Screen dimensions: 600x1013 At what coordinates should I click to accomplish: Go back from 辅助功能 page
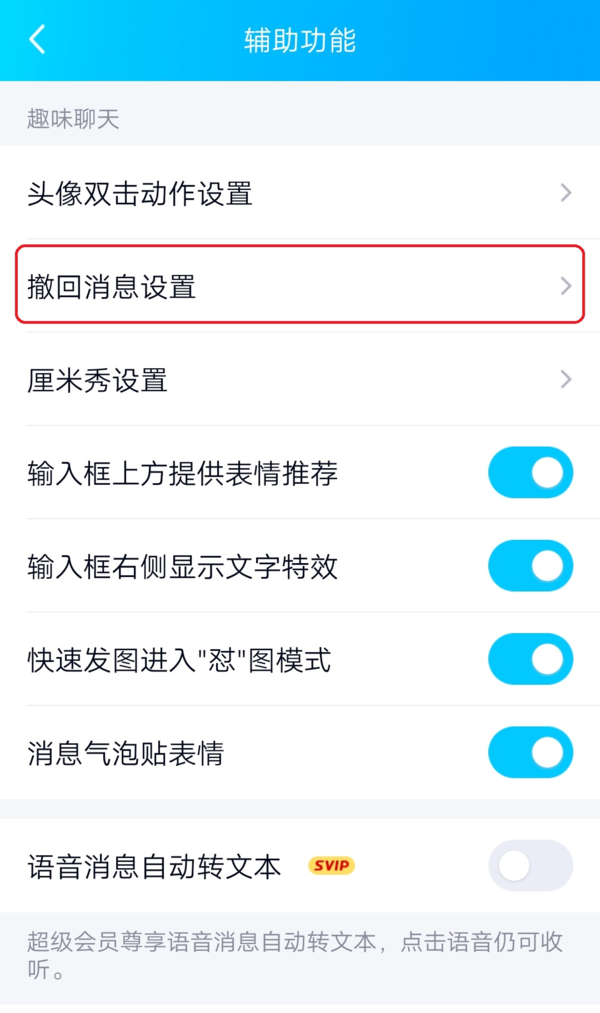tap(38, 40)
